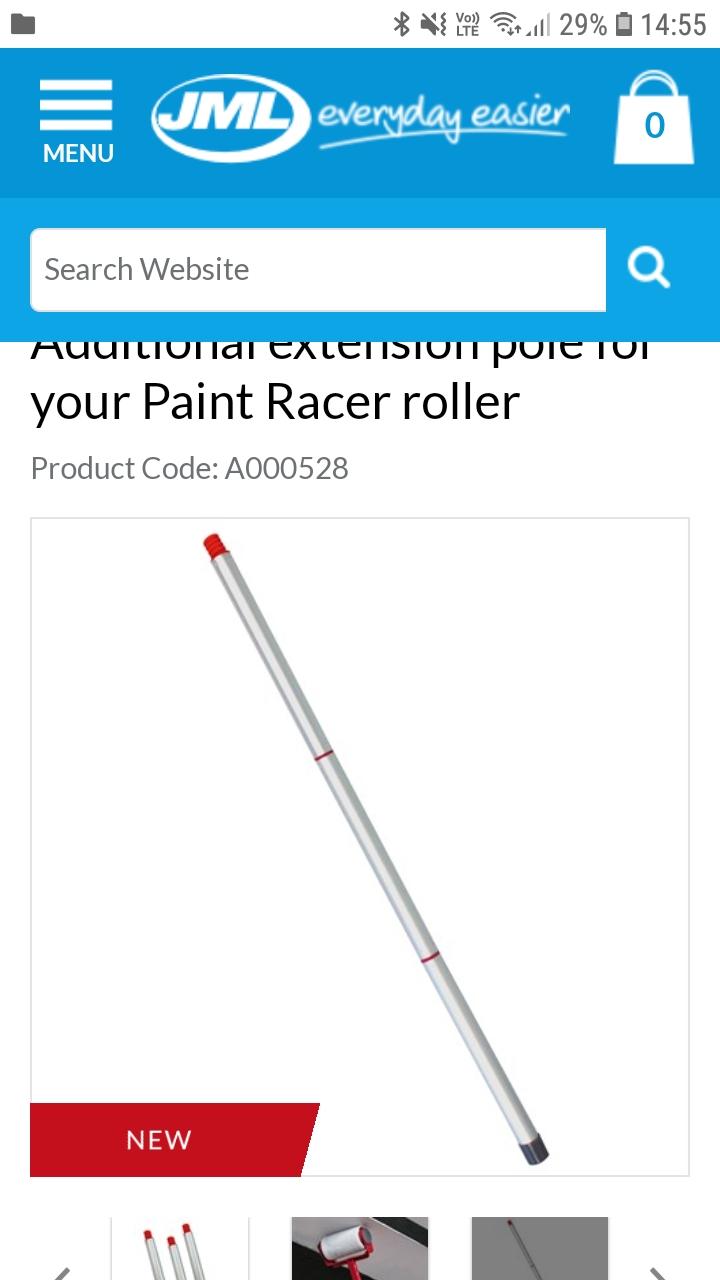The width and height of the screenshot is (720, 1280).
Task: Click the shopping bag cart icon
Action: click(x=652, y=118)
